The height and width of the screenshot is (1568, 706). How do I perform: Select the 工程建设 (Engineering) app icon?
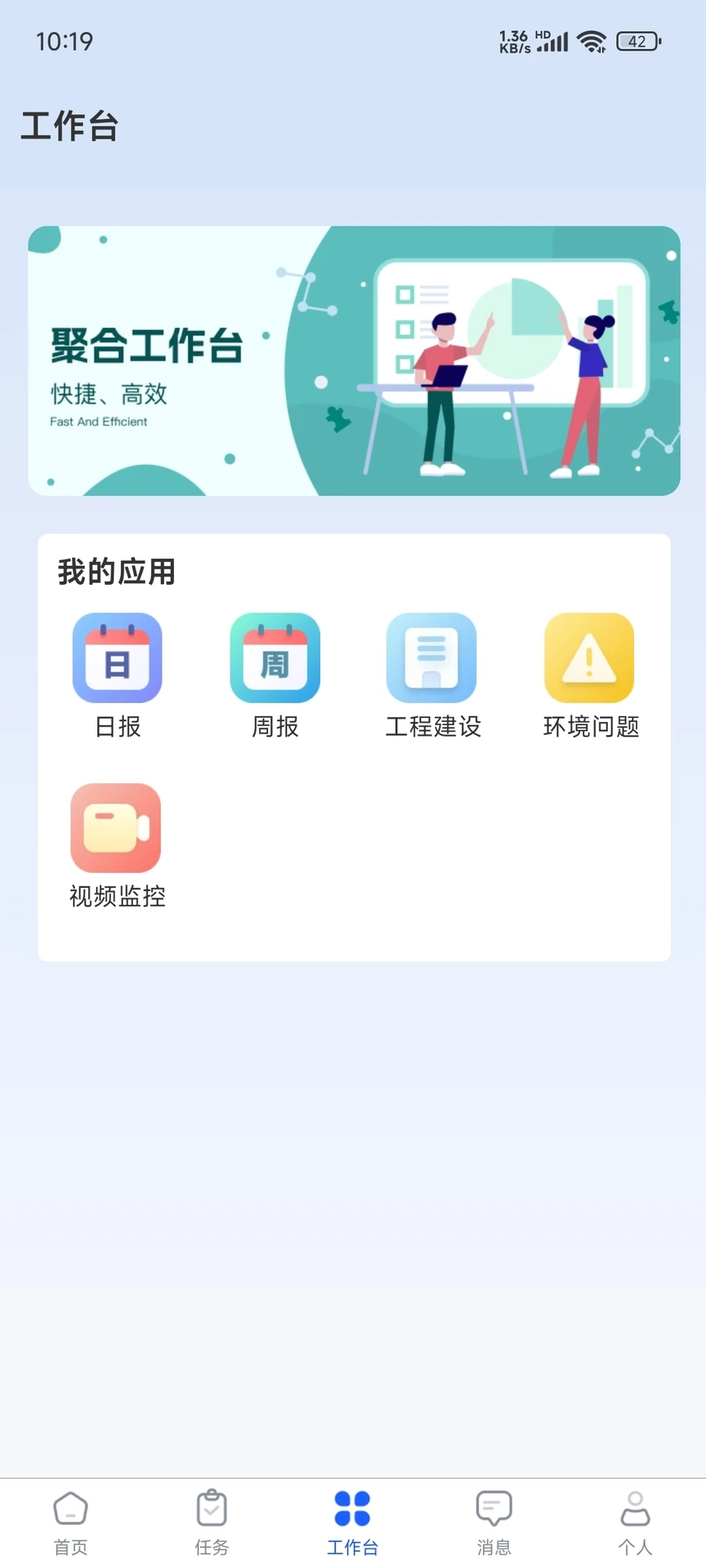point(432,658)
